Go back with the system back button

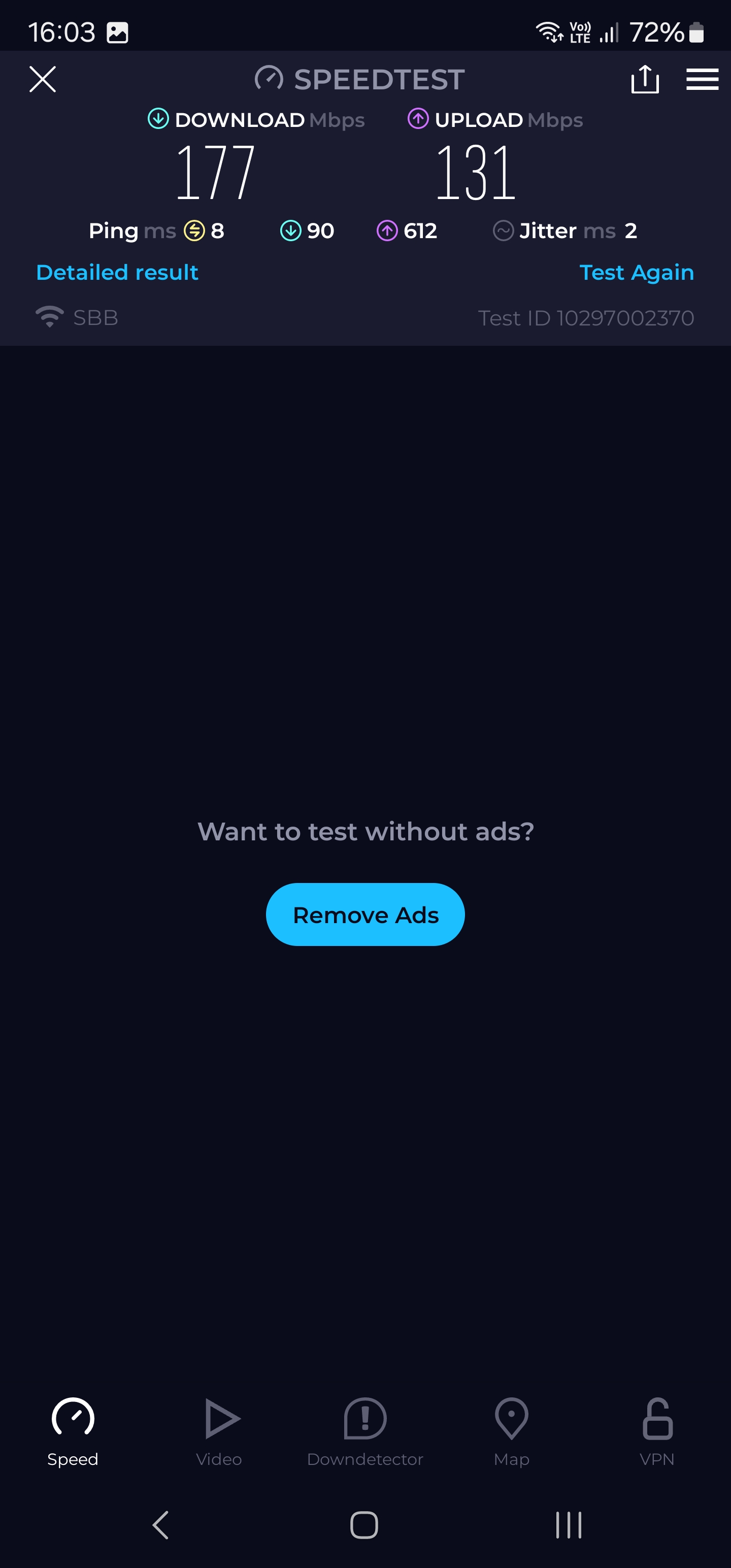pyautogui.click(x=161, y=1525)
